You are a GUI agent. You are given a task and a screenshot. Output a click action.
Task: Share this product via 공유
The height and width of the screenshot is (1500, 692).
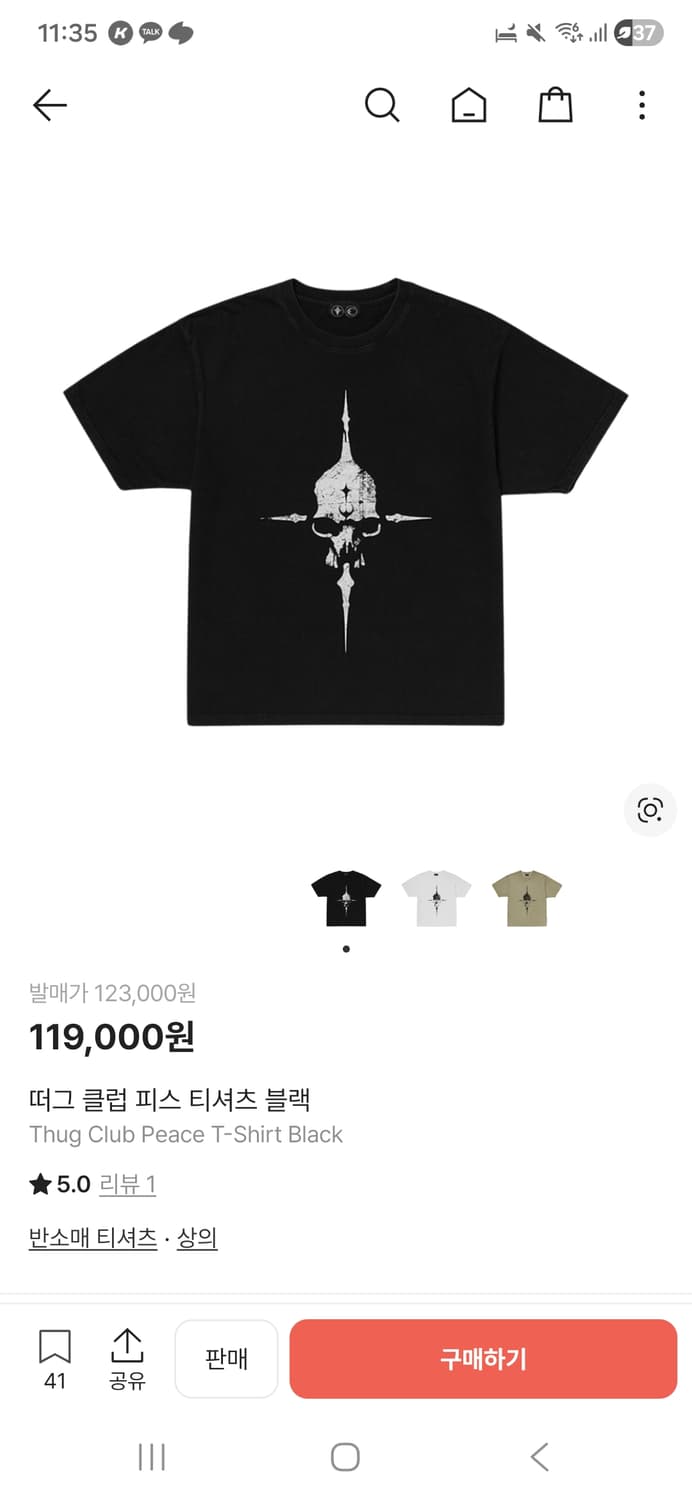(x=127, y=1358)
